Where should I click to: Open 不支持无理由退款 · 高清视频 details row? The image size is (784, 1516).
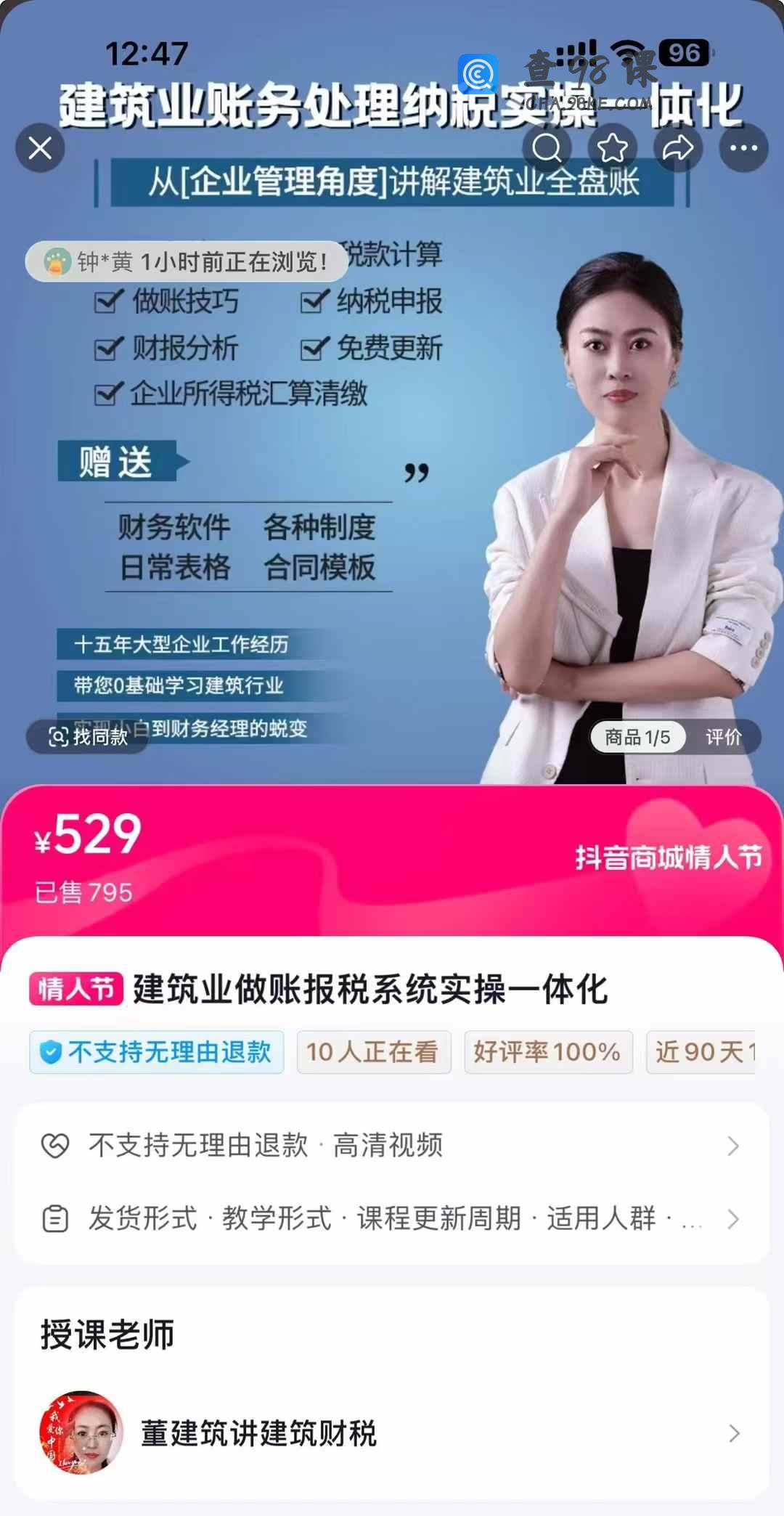coord(392,1146)
